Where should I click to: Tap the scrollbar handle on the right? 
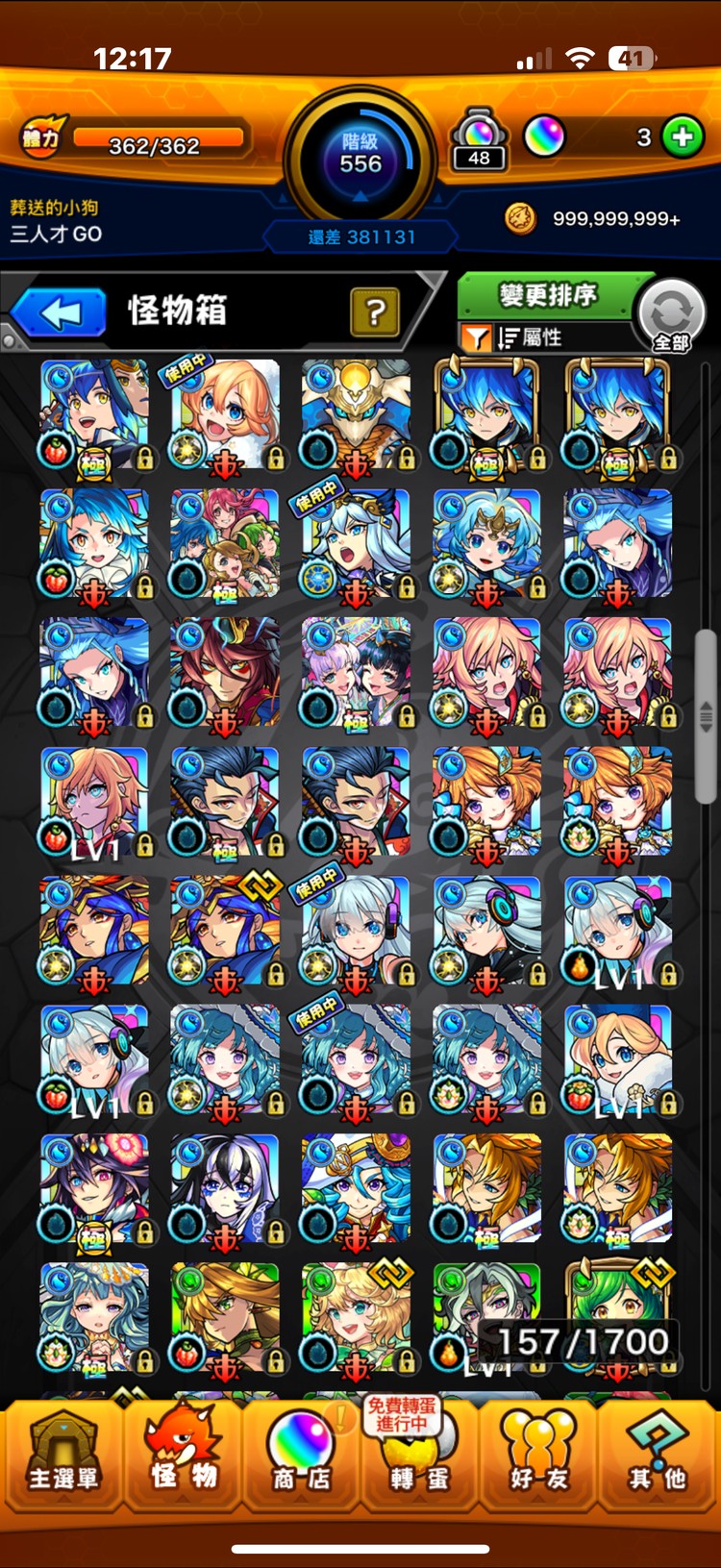click(707, 716)
